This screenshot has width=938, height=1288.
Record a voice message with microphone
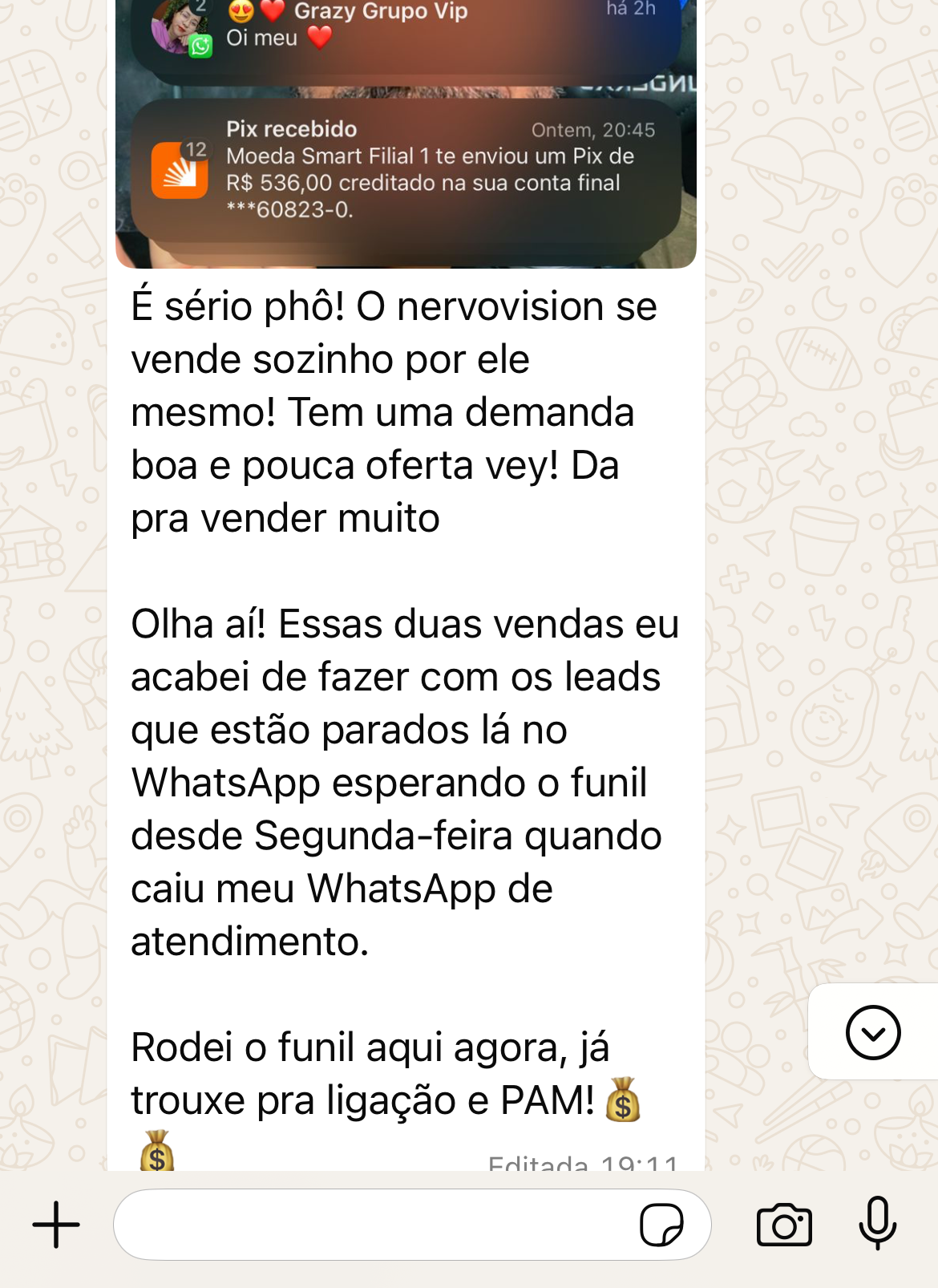[878, 1223]
